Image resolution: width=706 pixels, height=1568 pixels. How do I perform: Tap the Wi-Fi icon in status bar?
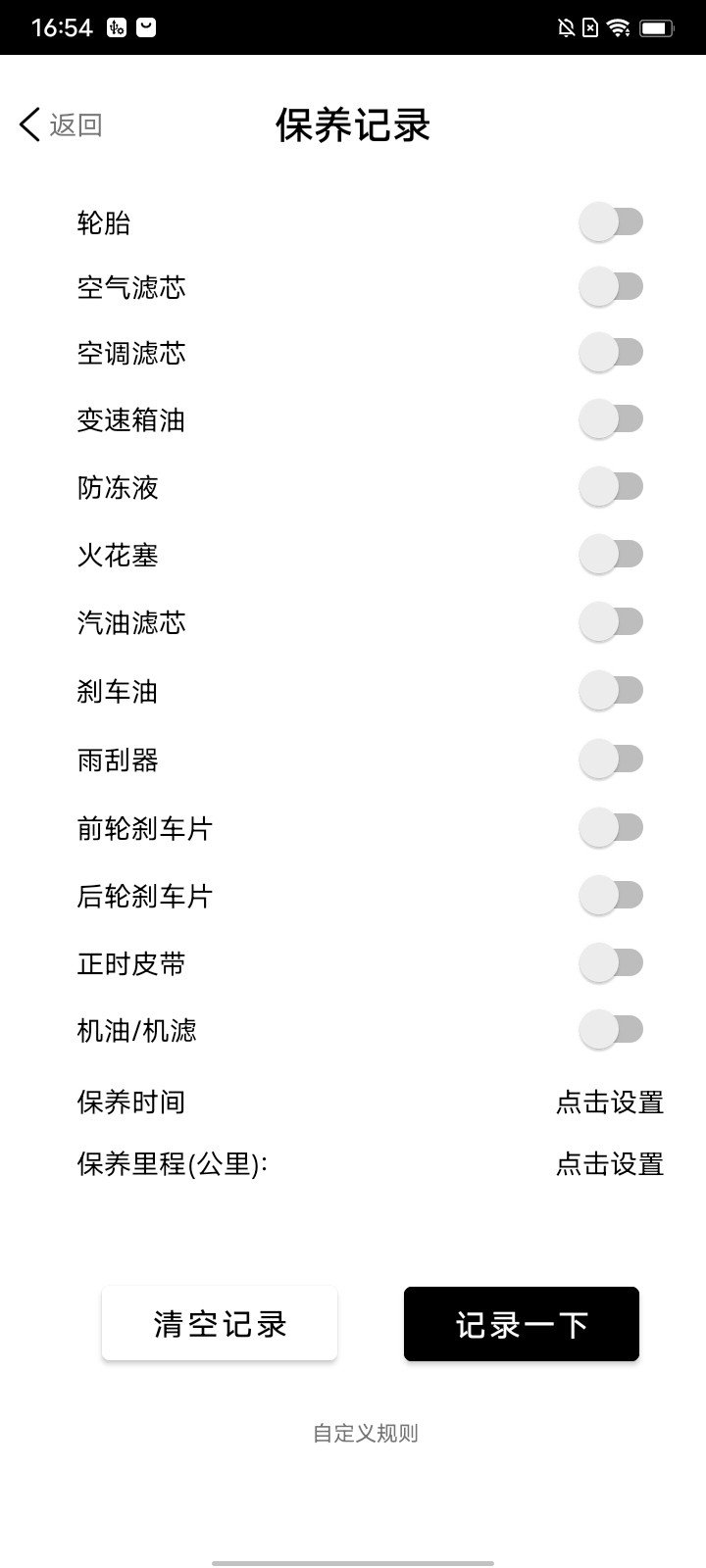(x=619, y=28)
